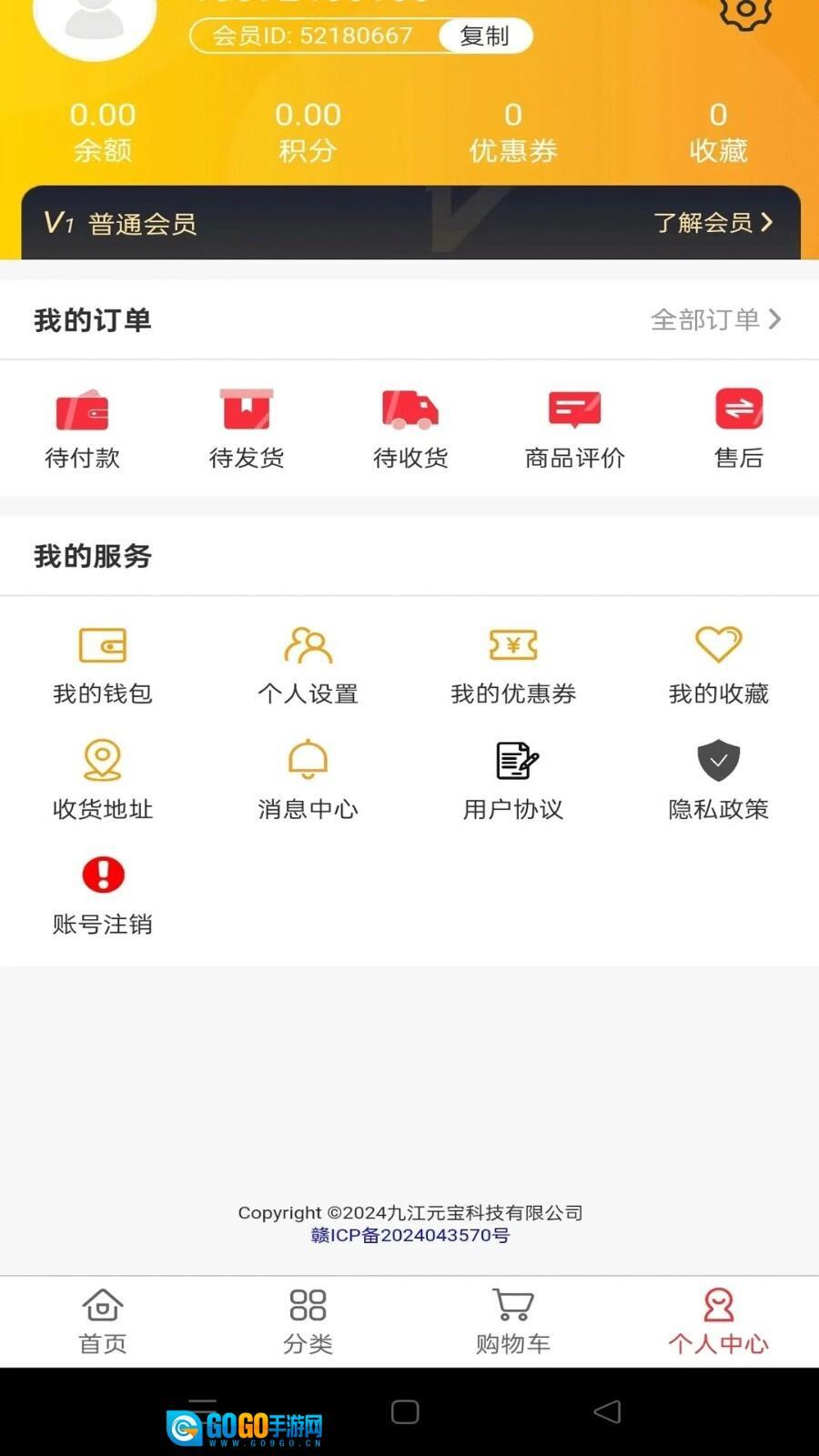The height and width of the screenshot is (1456, 819).
Task: Open 了解会员 membership details
Action: 713,222
